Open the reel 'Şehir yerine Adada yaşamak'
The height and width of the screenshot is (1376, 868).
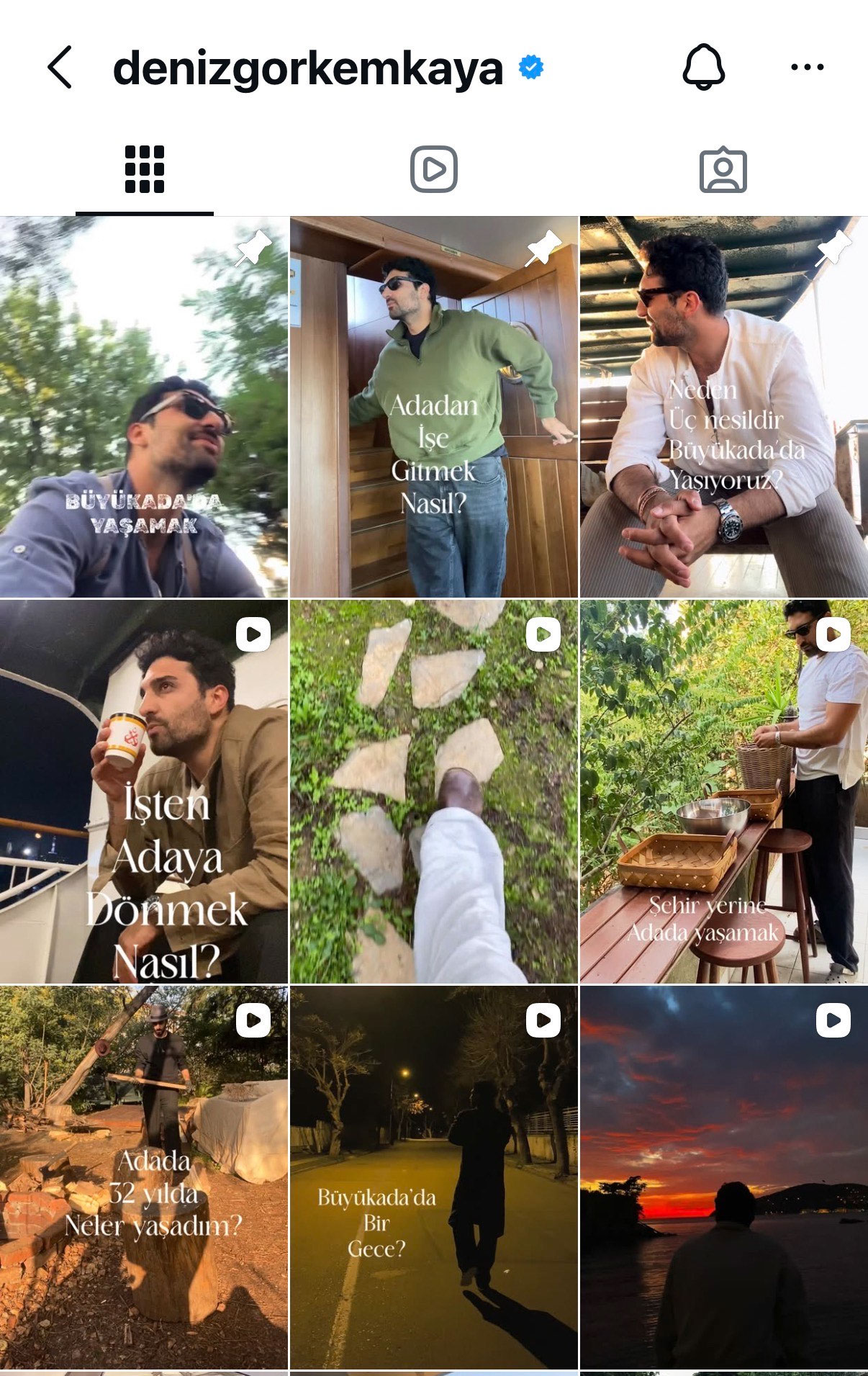[723, 792]
